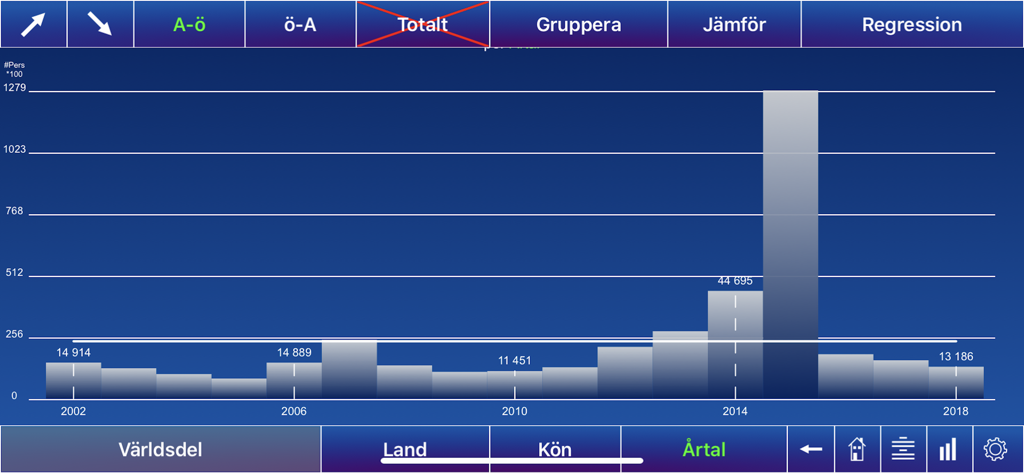The height and width of the screenshot is (473, 1024).
Task: Sort alphabetically with A-ö
Action: point(189,24)
